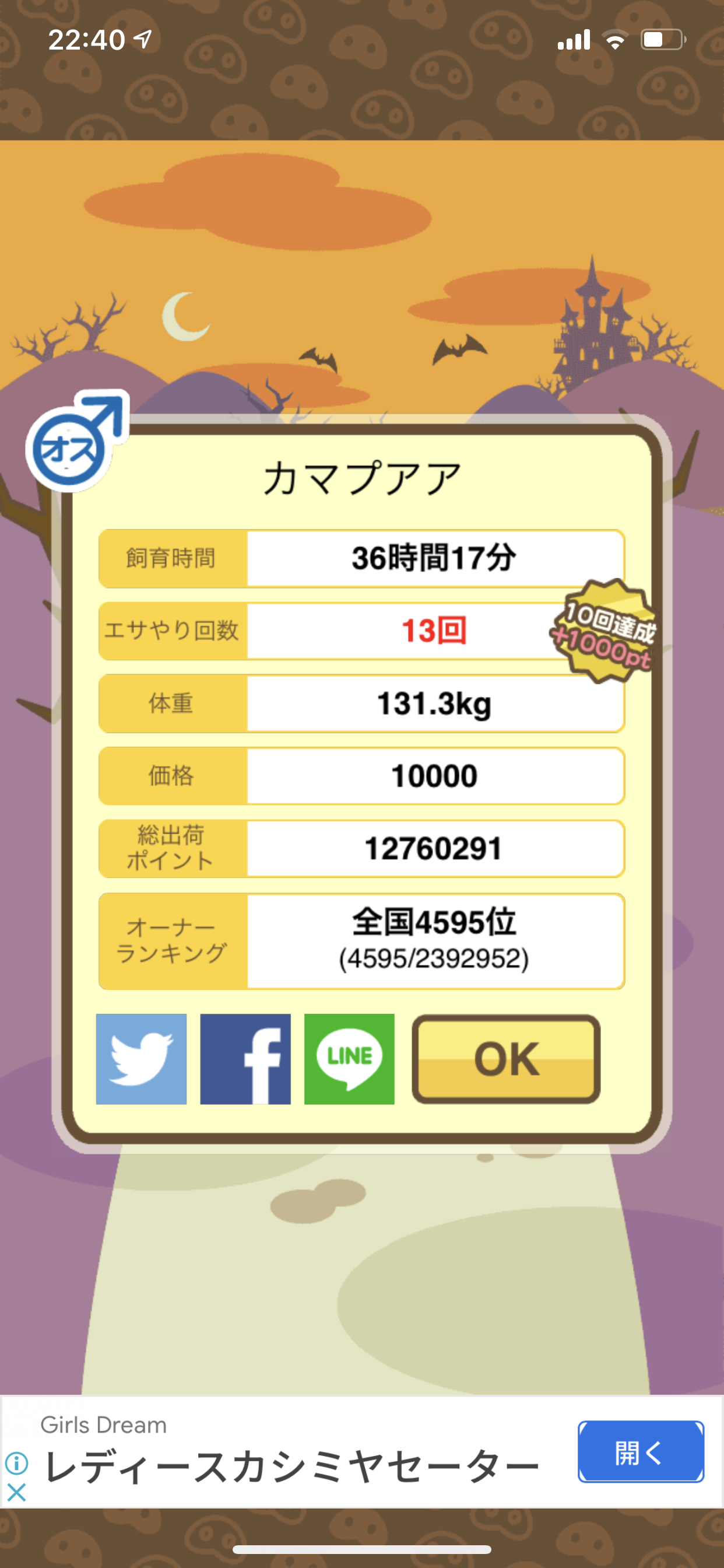Screen dimensions: 724x1568
Task: Share the result via LINE
Action: (x=349, y=1059)
